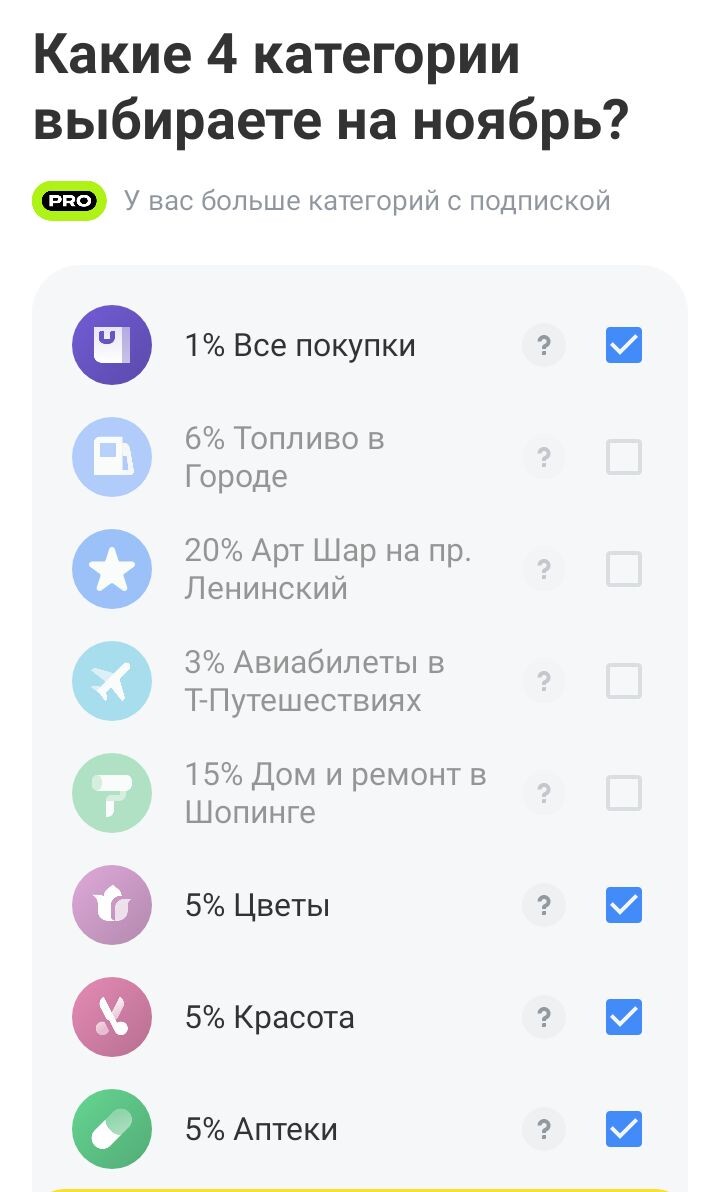Check the Арт Шар на пр. Ленинский category
The image size is (720, 1192).
(x=622, y=569)
